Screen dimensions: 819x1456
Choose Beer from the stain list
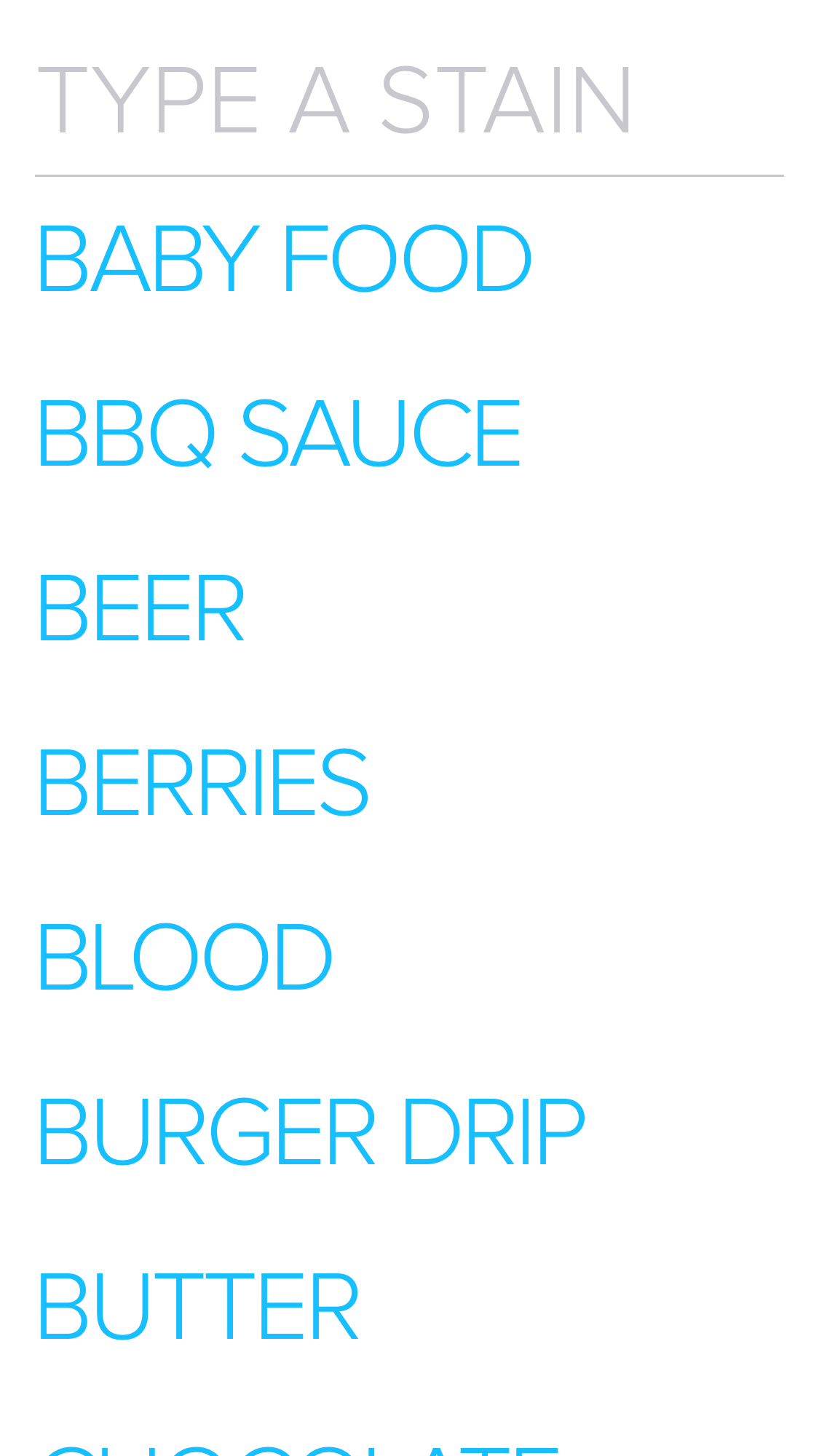(x=141, y=608)
